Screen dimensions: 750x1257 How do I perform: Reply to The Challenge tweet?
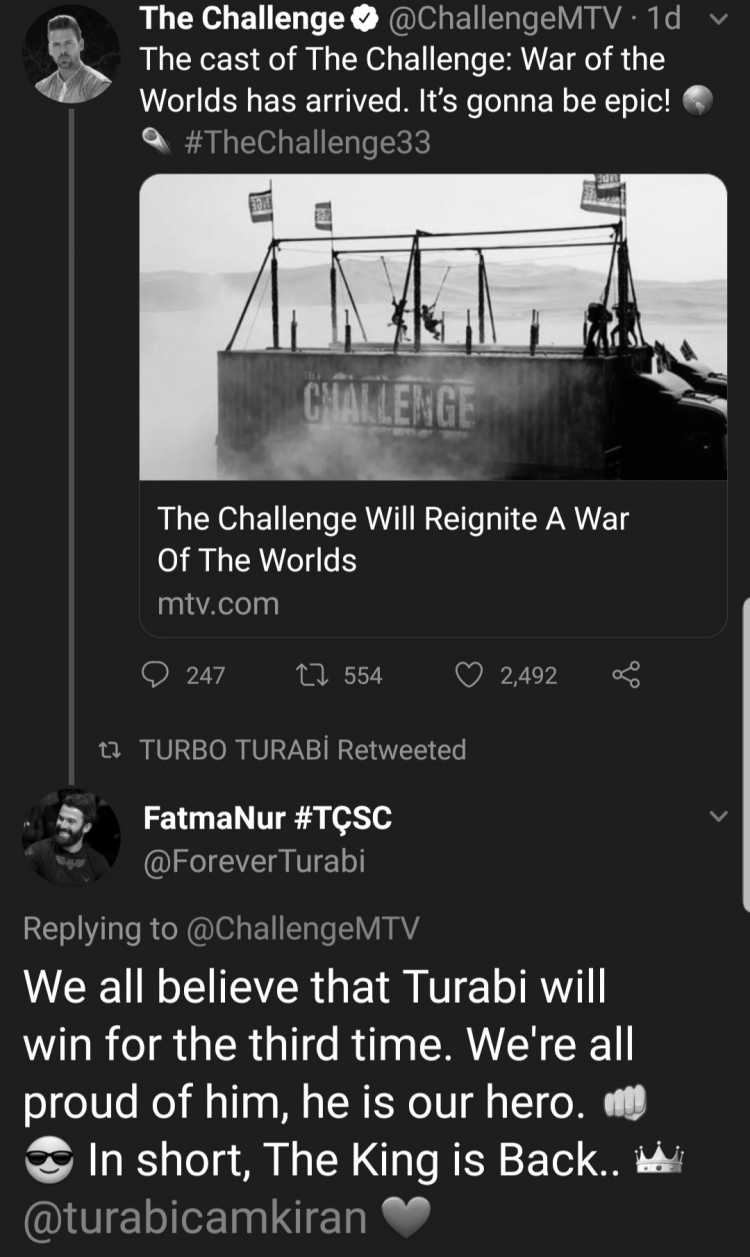tap(157, 676)
